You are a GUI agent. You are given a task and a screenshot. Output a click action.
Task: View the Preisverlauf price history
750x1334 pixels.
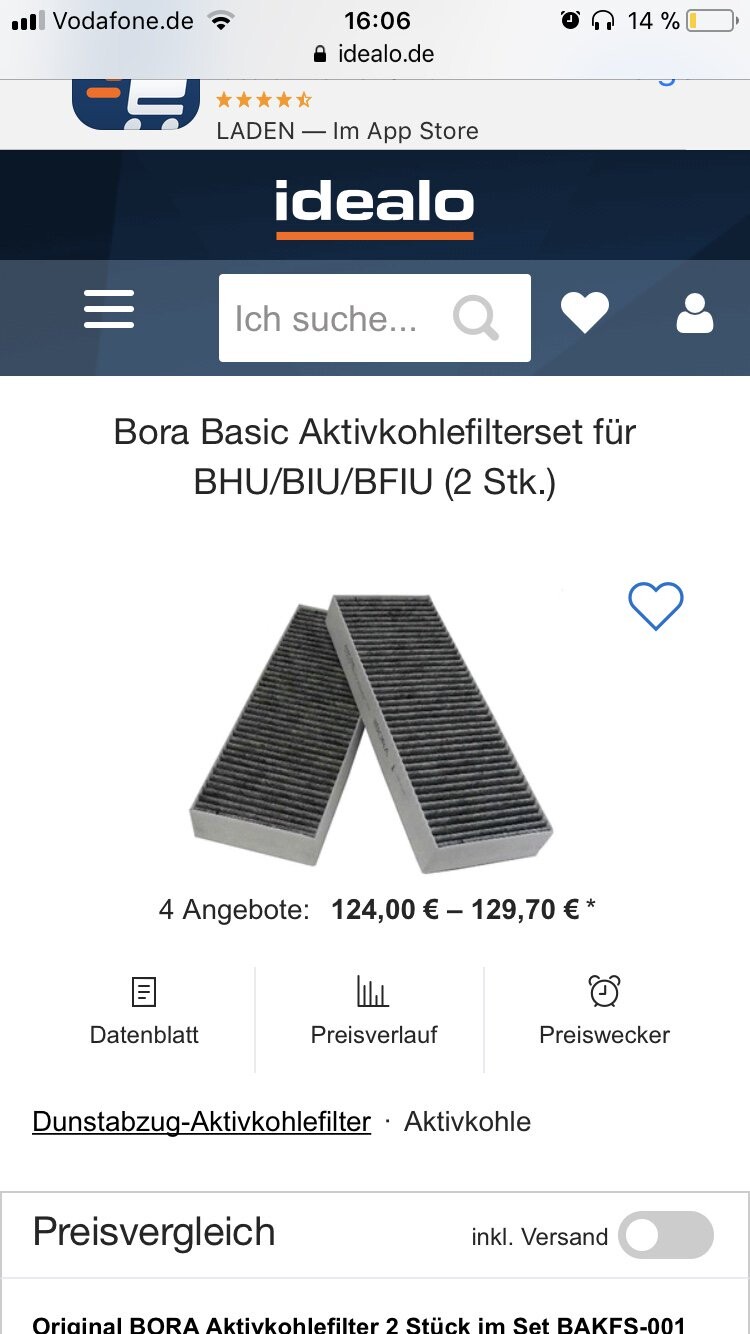click(373, 1012)
